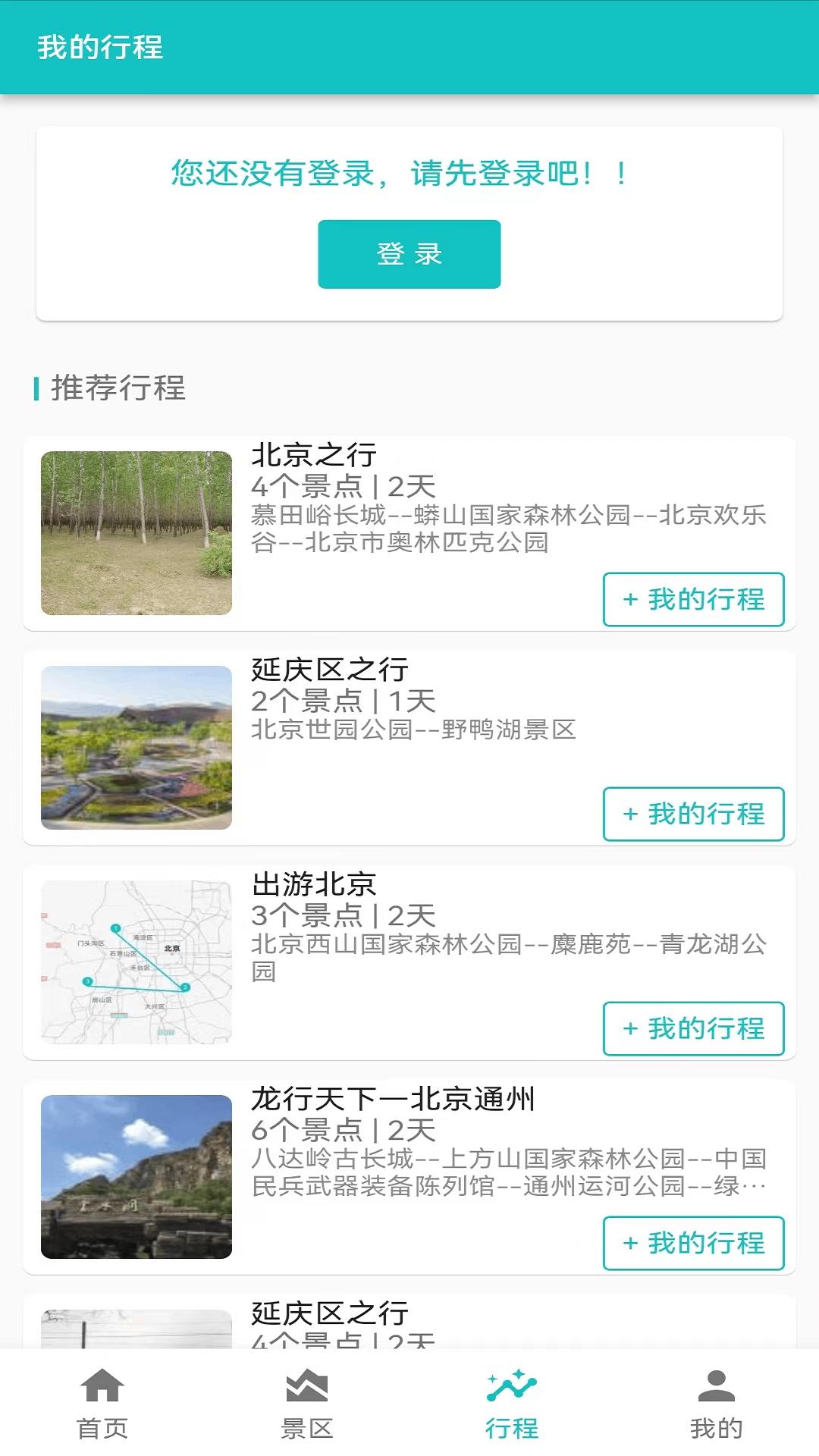Image resolution: width=819 pixels, height=1456 pixels.
Task: Add 北京之行 to my itinerary
Action: click(692, 600)
